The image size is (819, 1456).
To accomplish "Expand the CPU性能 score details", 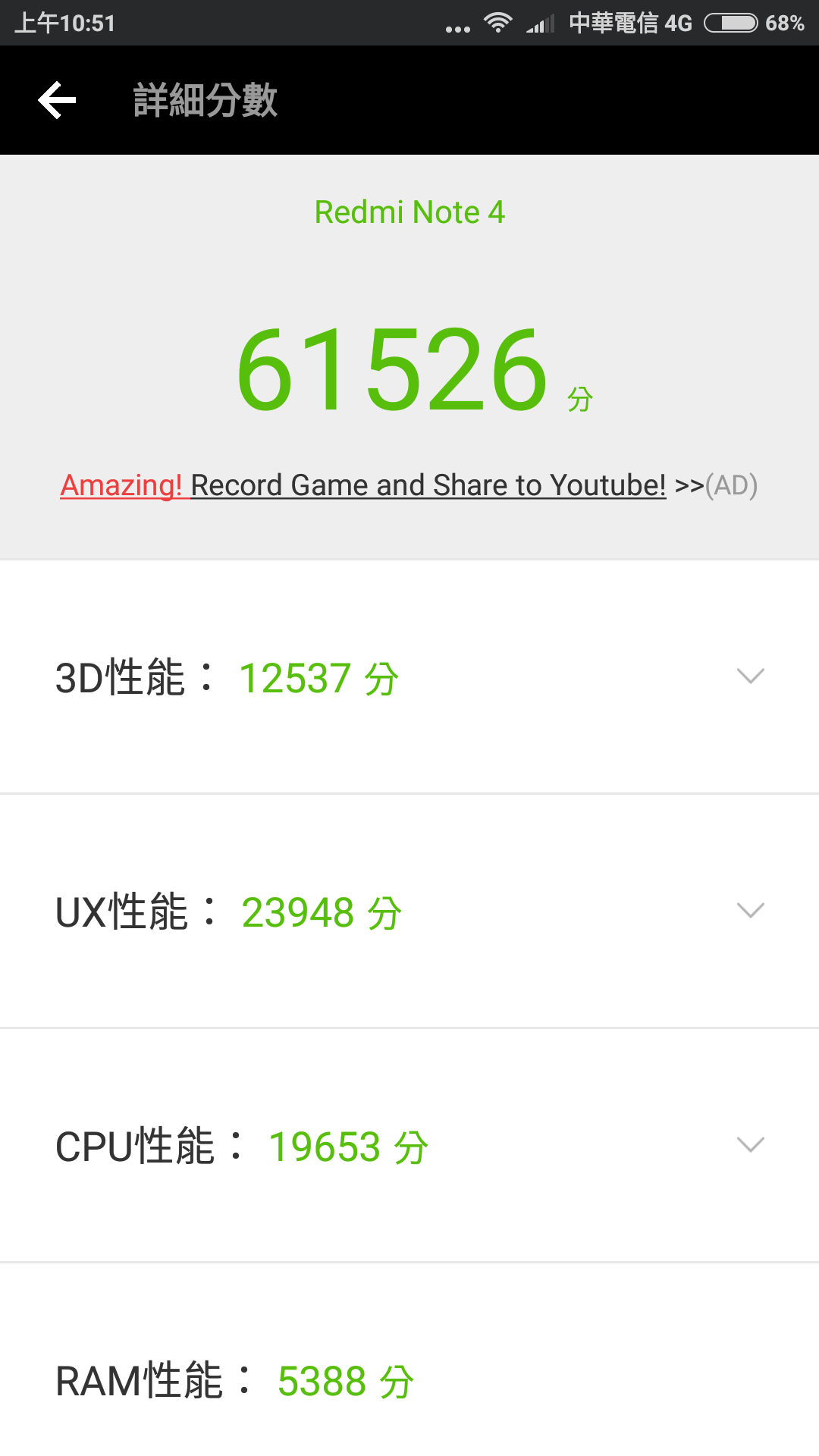I will (750, 1145).
